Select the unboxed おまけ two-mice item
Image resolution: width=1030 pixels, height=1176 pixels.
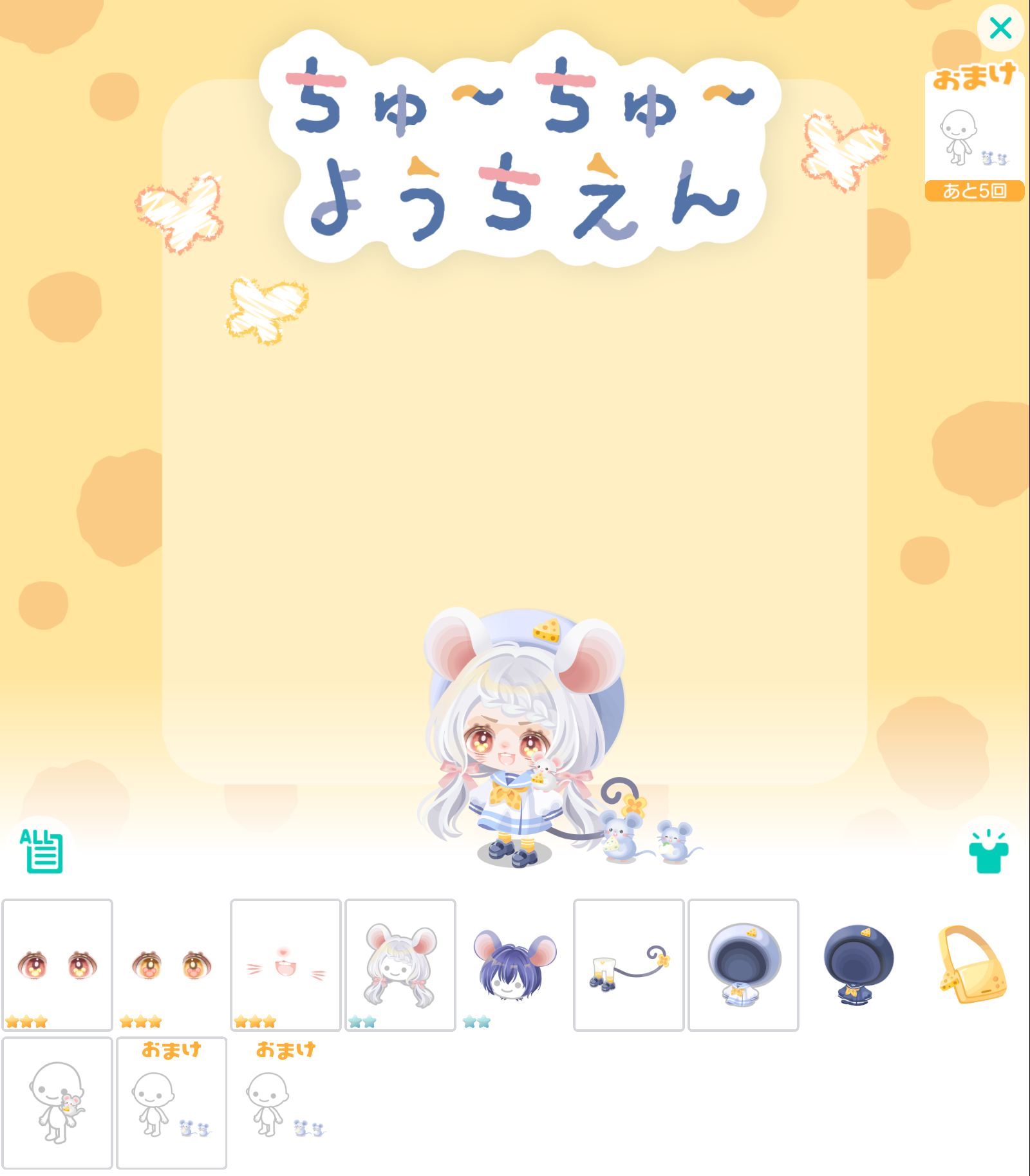286,1102
